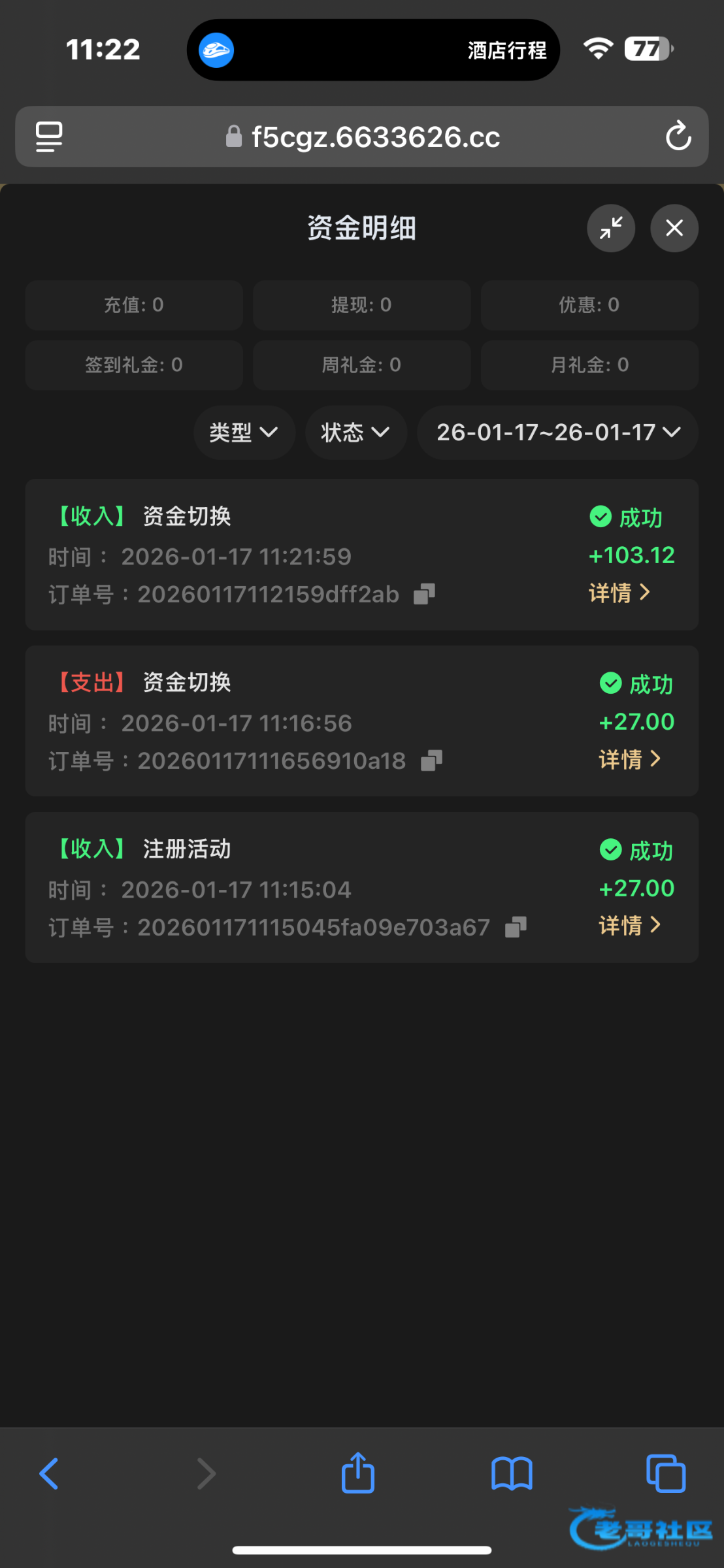Image resolution: width=724 pixels, height=1568 pixels.
Task: Copy order number 20260117112159dff2ab
Action: click(x=424, y=594)
